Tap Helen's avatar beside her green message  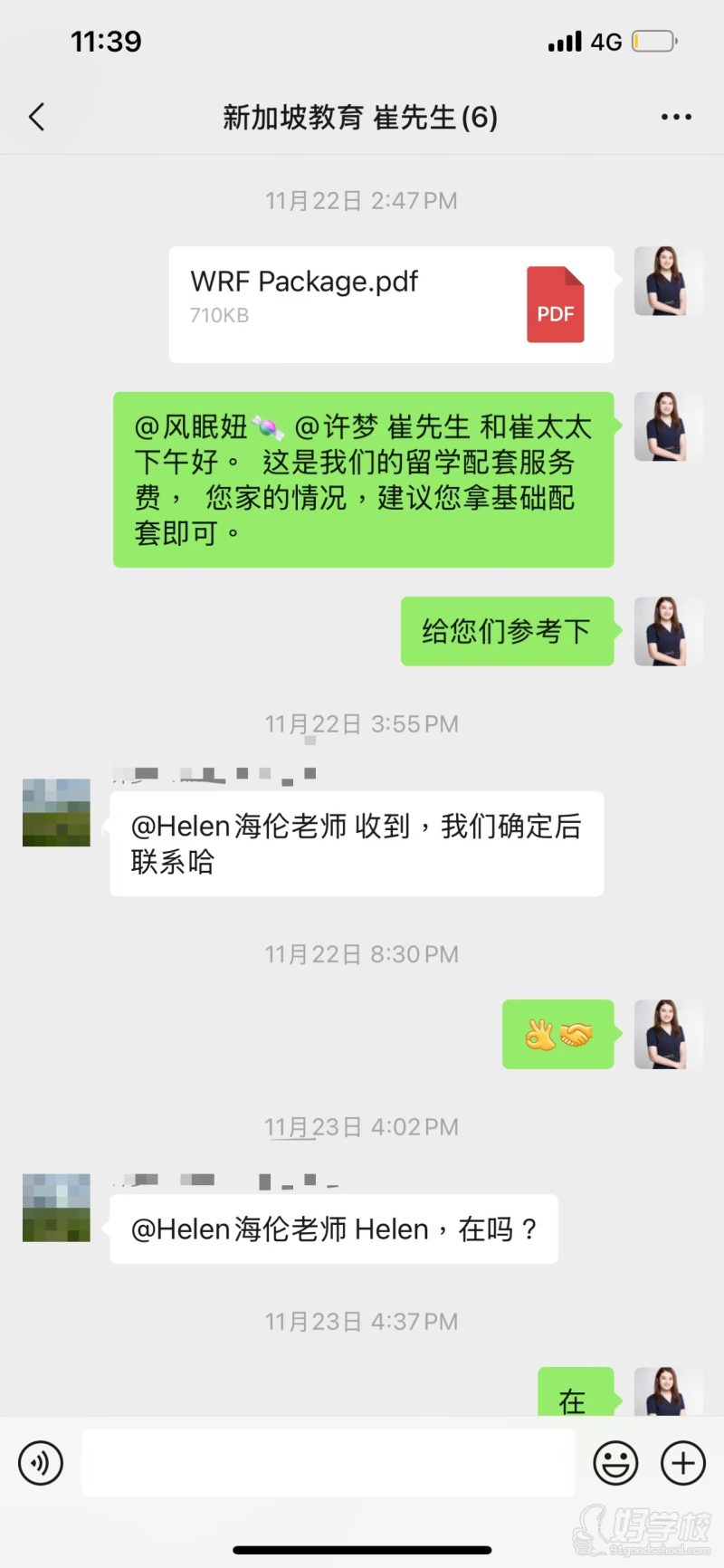tap(669, 427)
